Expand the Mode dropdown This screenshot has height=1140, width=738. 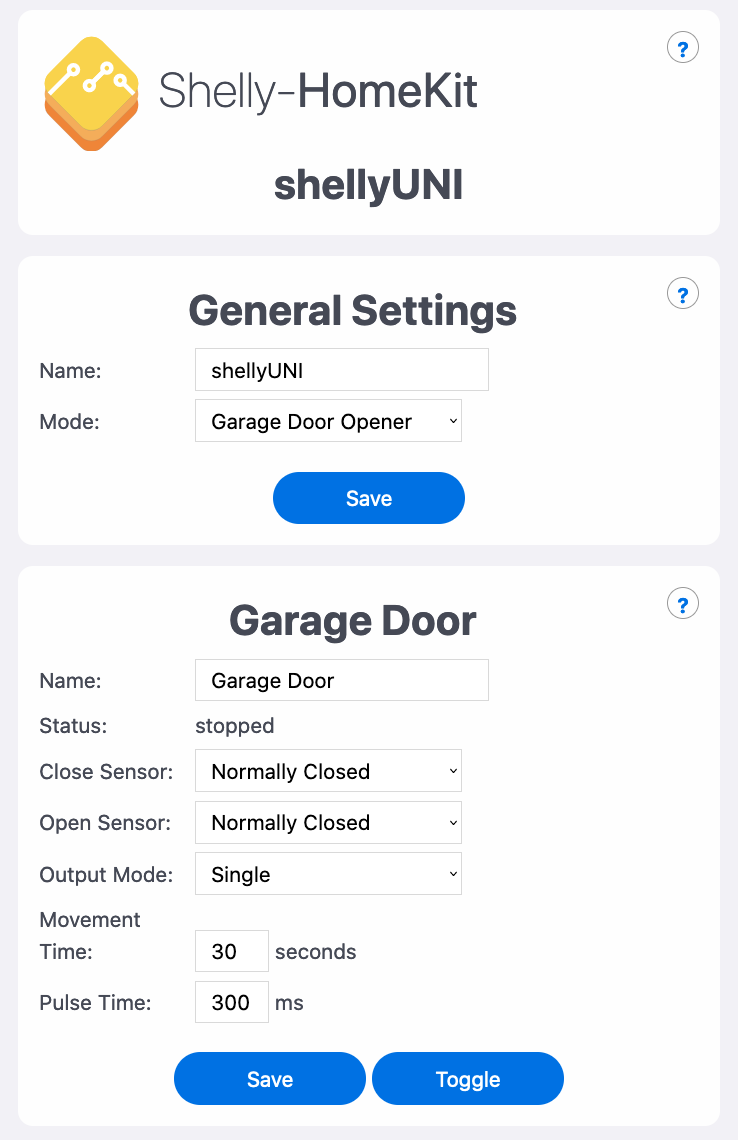[x=328, y=422]
